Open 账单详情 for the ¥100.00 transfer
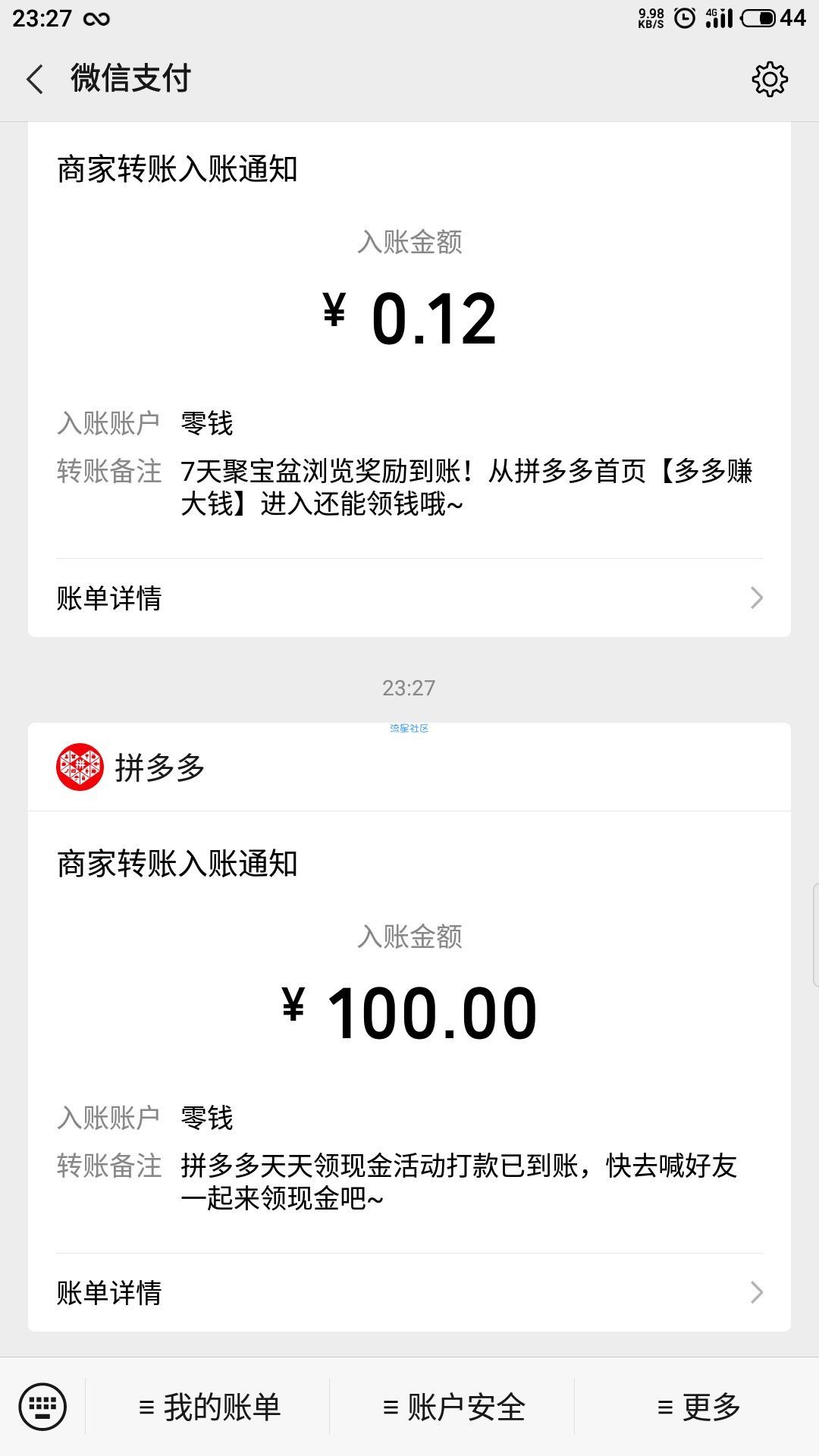819x1456 pixels. [409, 1292]
